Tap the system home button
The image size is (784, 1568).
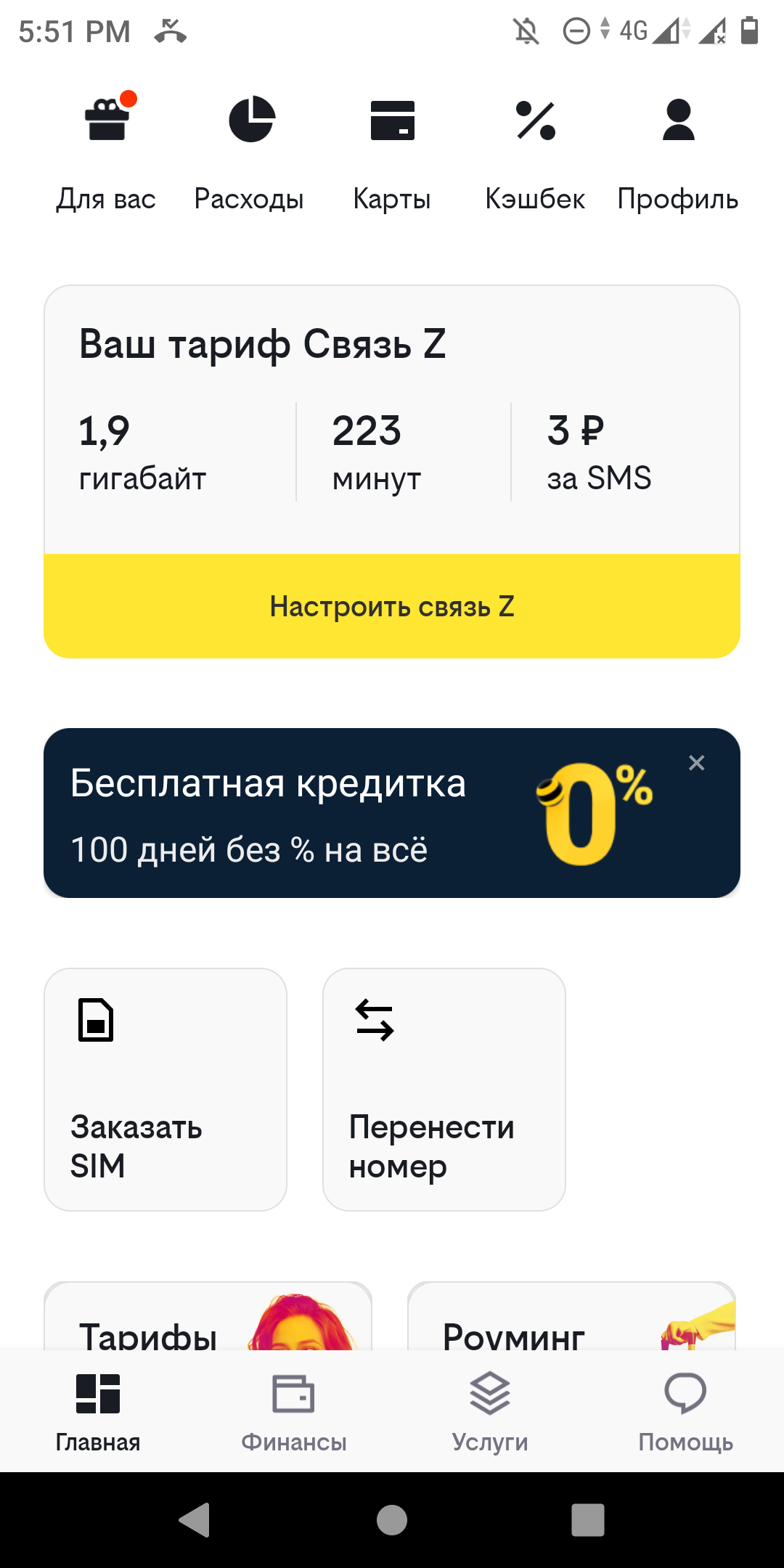[x=392, y=1520]
